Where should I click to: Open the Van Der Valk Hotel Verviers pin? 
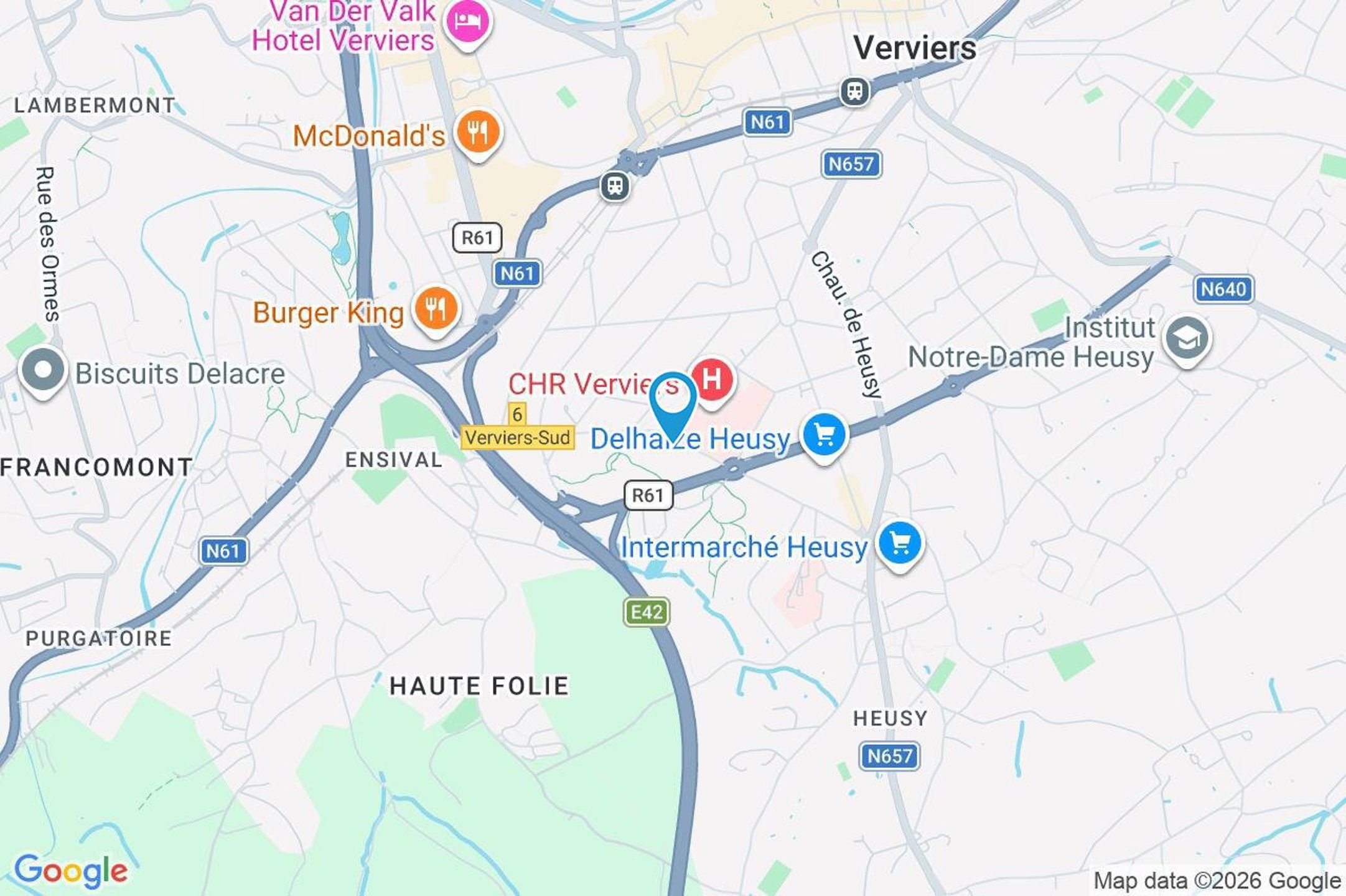tap(467, 22)
